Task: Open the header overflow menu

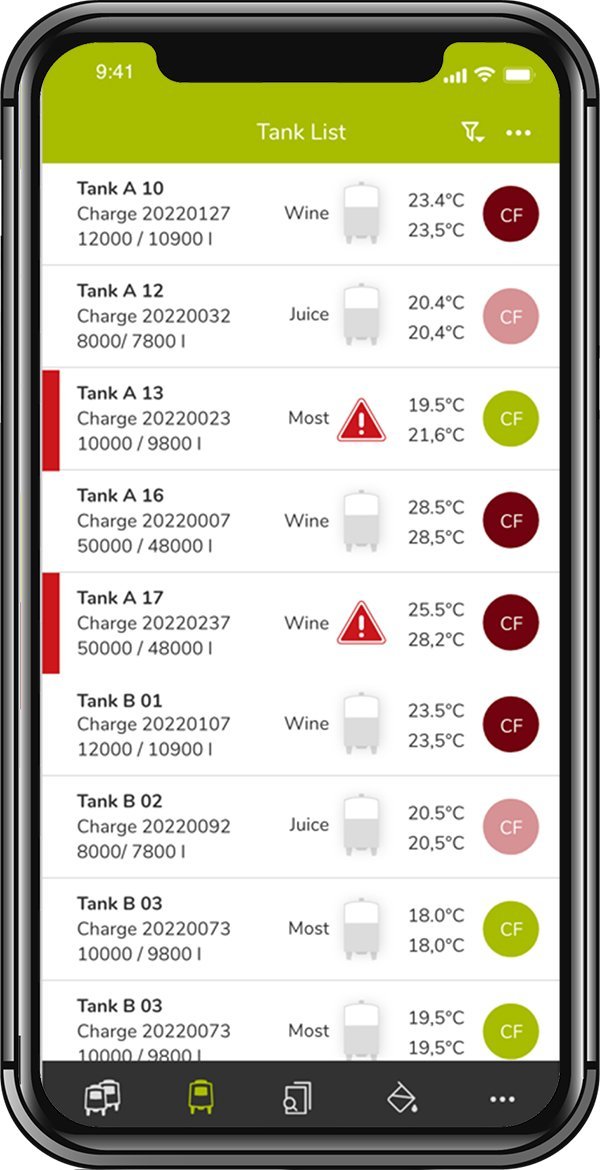Action: [519, 133]
